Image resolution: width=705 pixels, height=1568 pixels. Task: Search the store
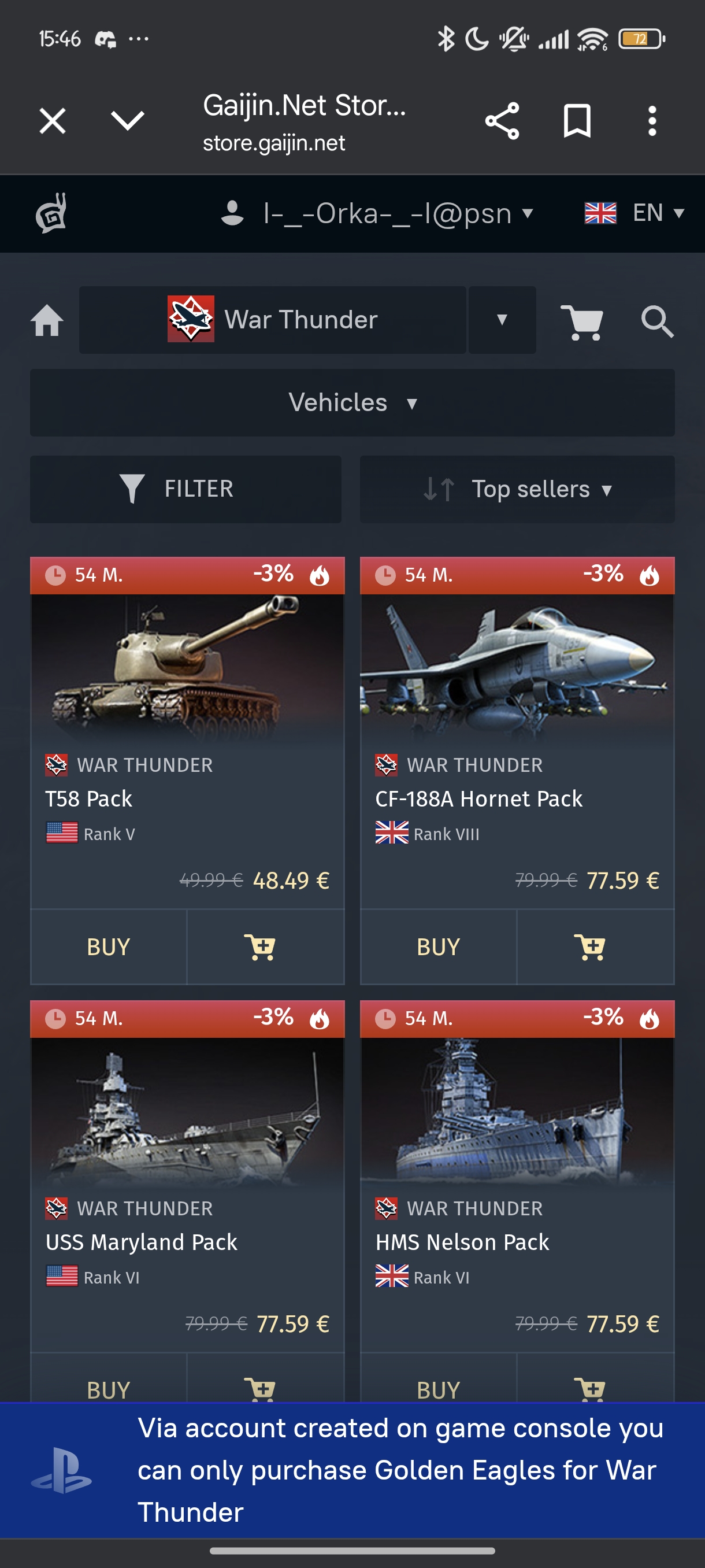tap(657, 321)
